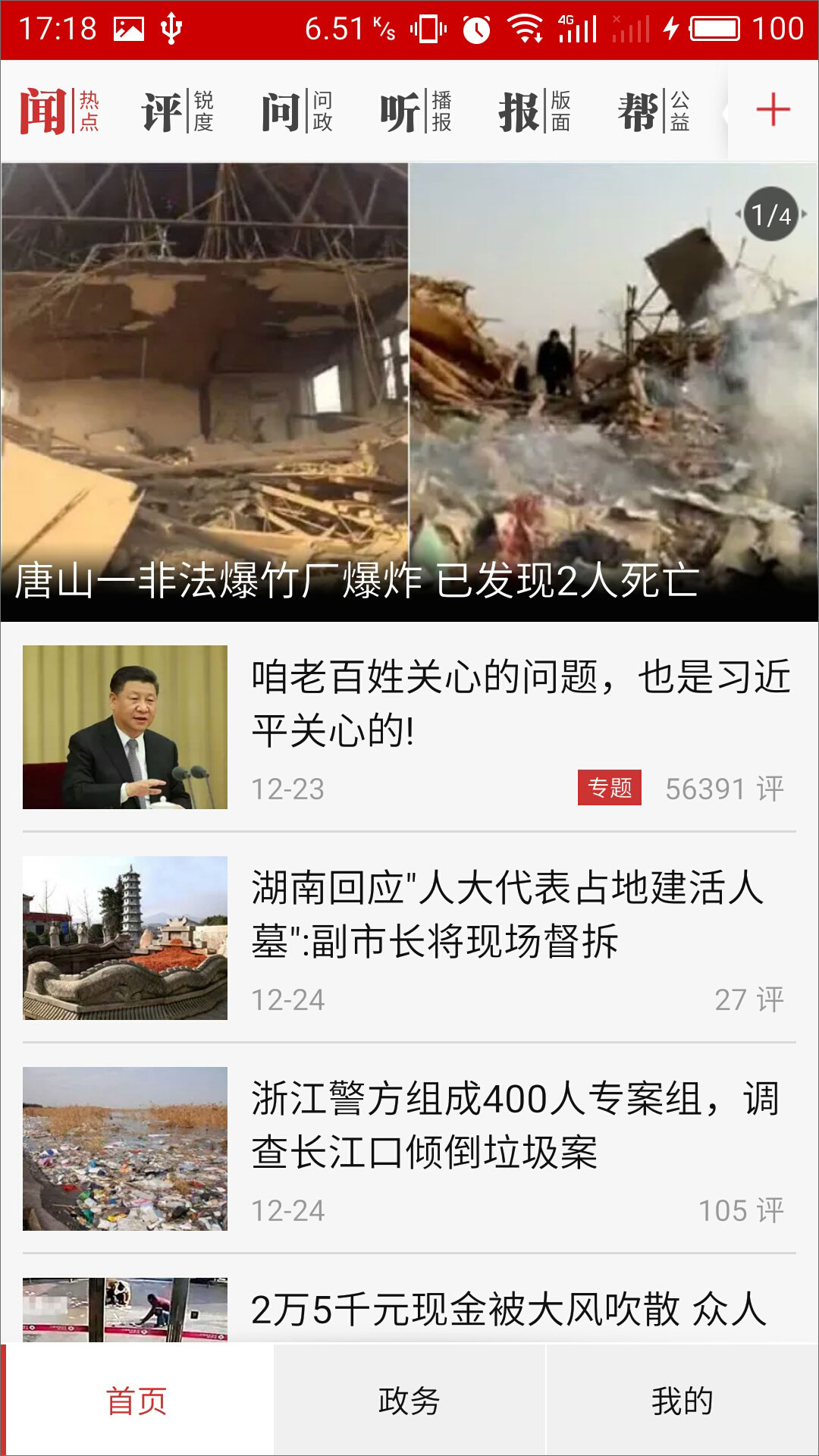The height and width of the screenshot is (1456, 819).
Task: Tap the 首页 tab
Action: tap(136, 1401)
